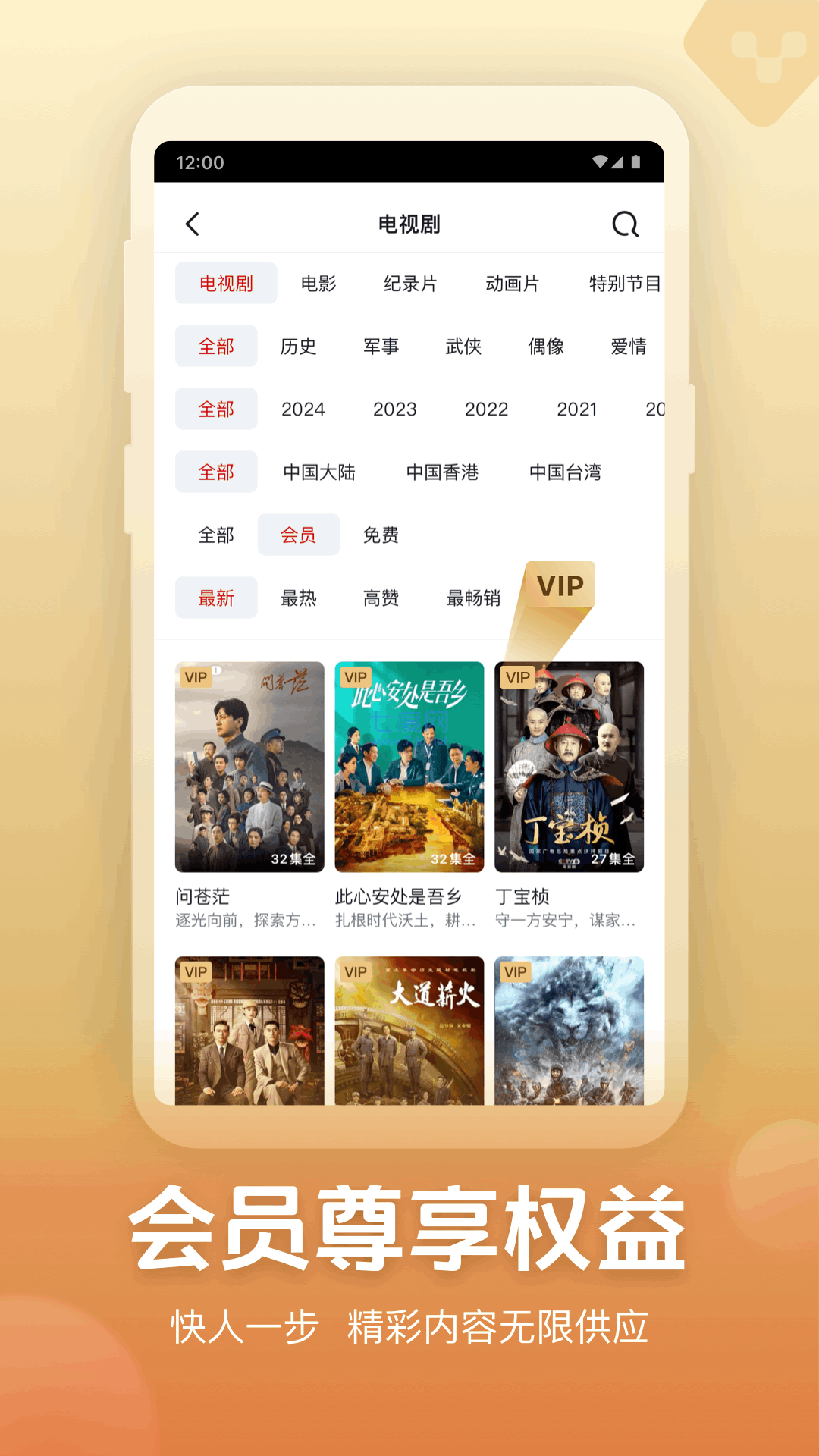Image resolution: width=819 pixels, height=1456 pixels.
Task: Switch to the 电影 category tab
Action: (x=318, y=283)
